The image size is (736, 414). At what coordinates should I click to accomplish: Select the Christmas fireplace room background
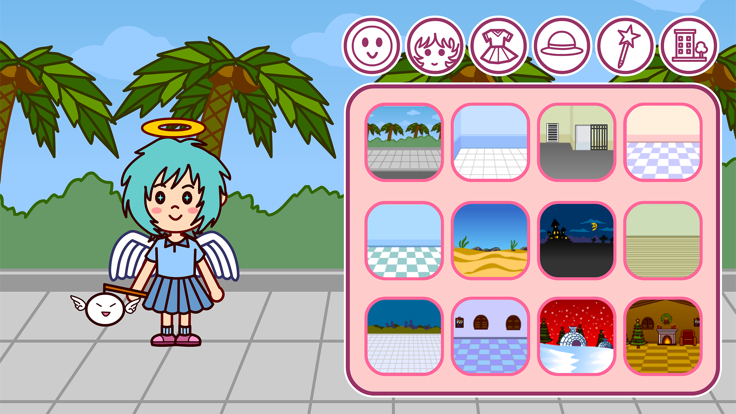click(662, 336)
